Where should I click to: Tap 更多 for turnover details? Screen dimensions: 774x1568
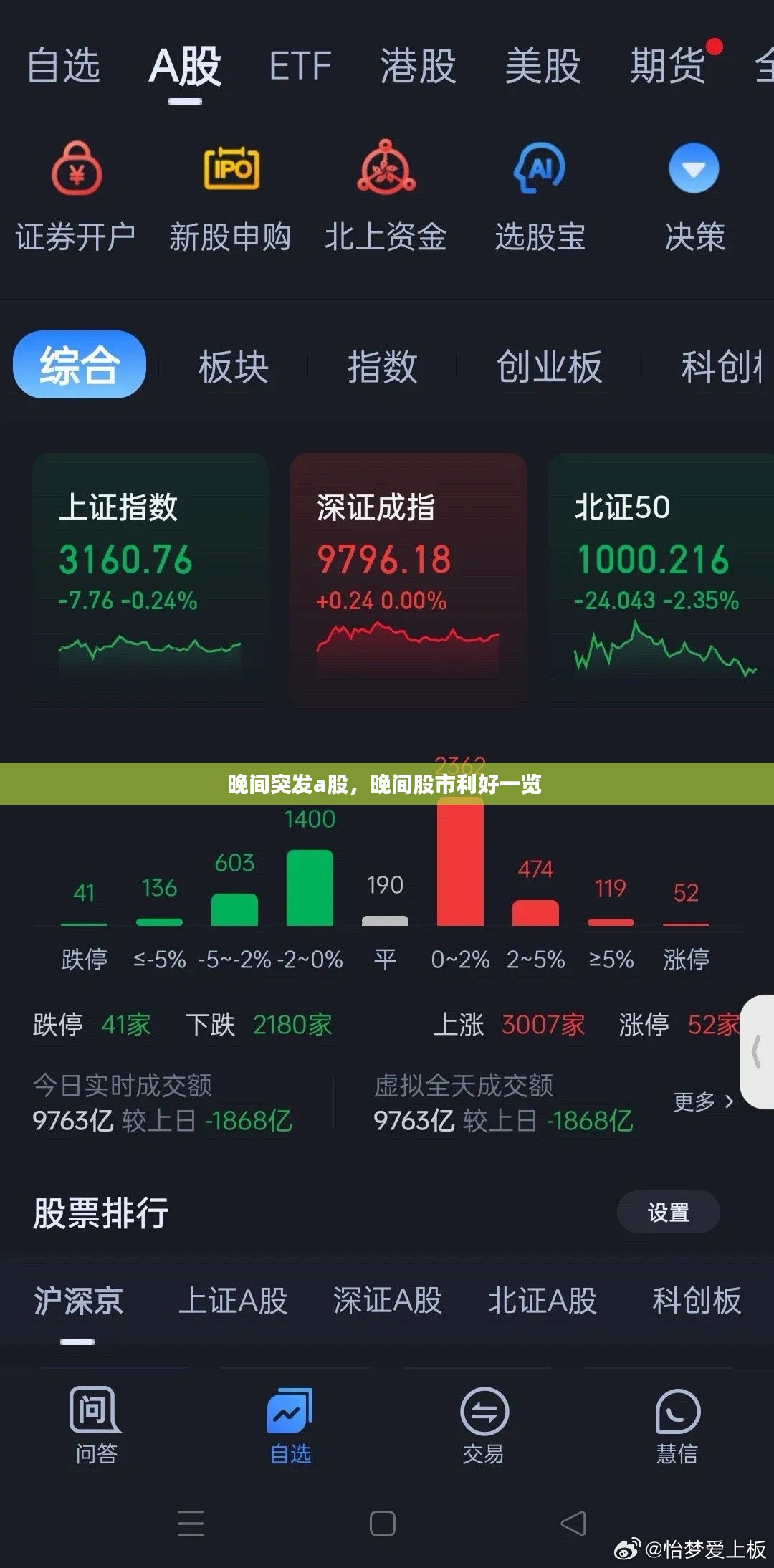[704, 1101]
